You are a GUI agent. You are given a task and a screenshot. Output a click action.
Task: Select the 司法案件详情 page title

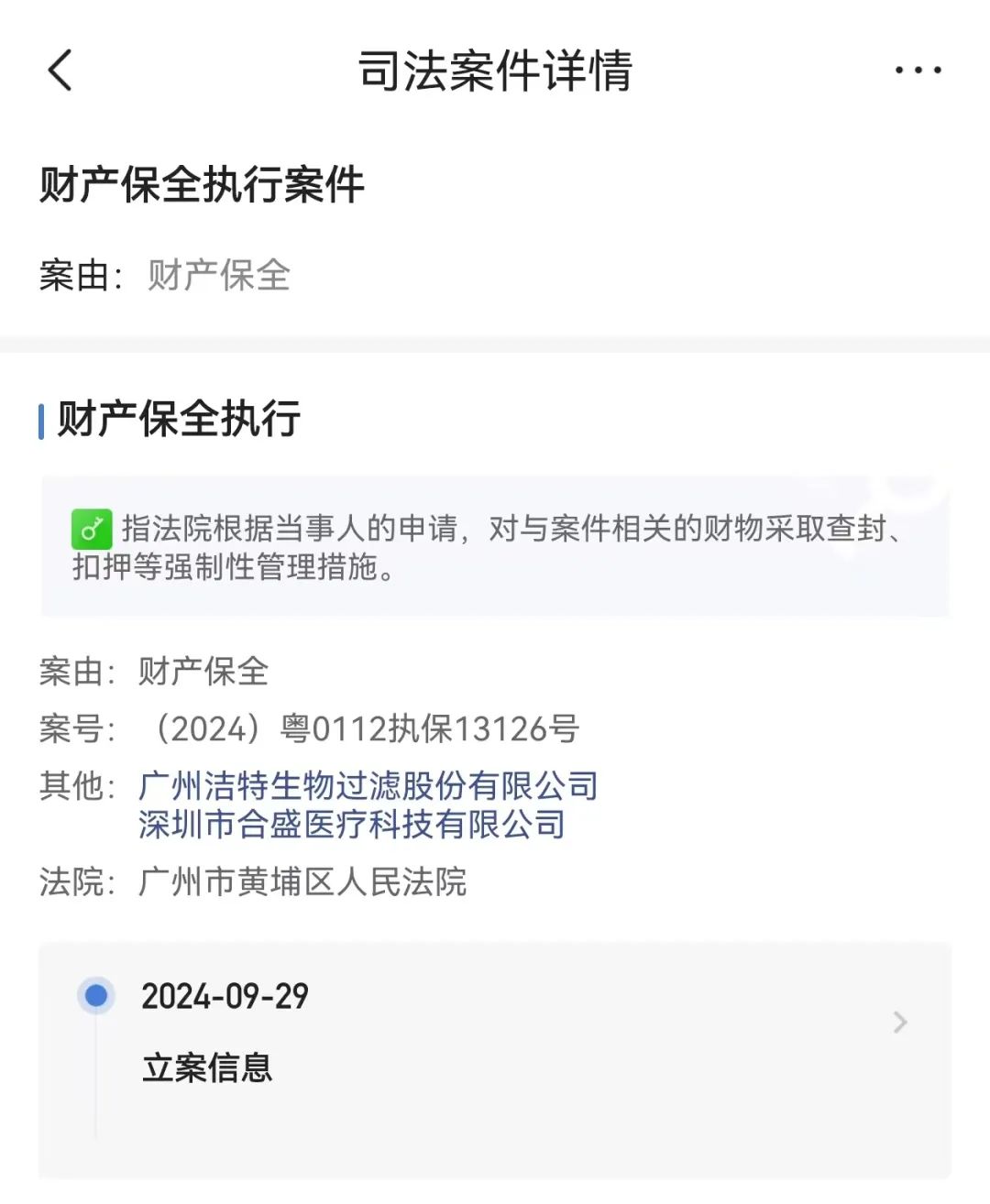495,73
